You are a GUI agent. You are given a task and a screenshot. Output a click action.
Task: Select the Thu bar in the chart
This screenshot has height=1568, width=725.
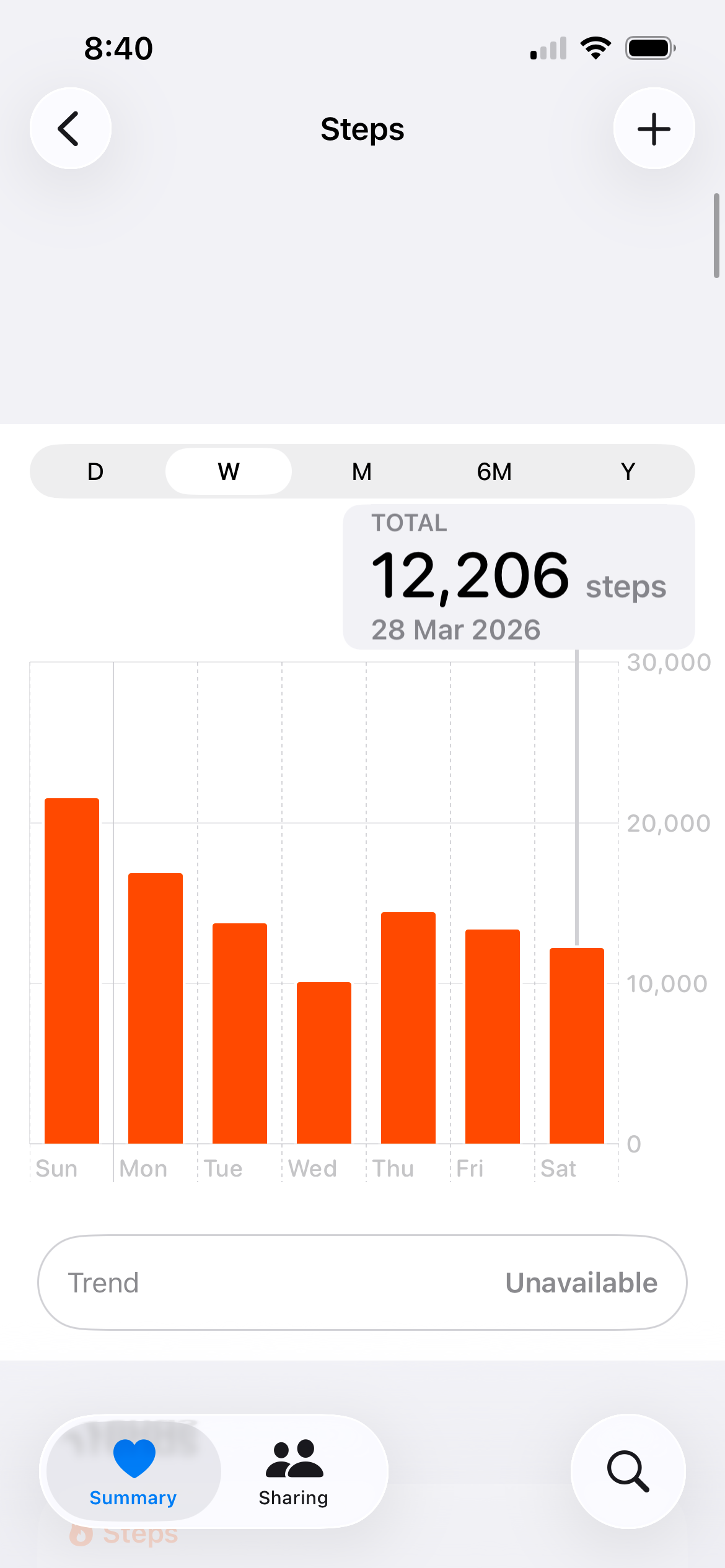point(408,1028)
